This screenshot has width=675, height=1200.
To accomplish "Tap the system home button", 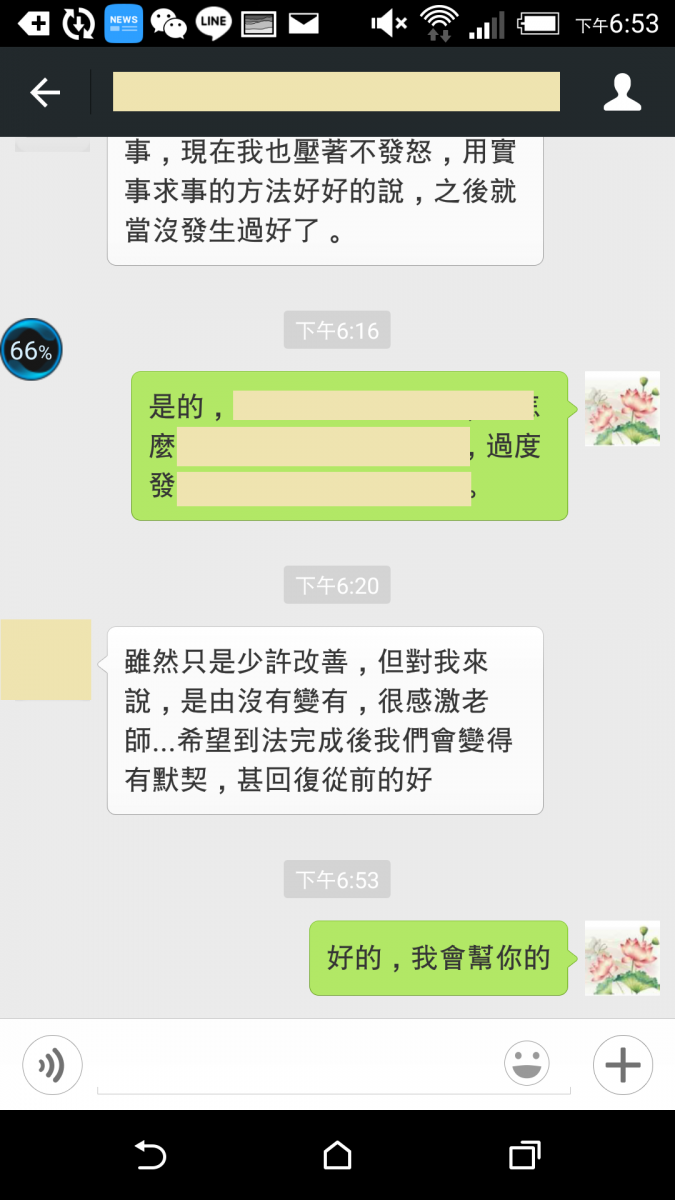I will [337, 1156].
